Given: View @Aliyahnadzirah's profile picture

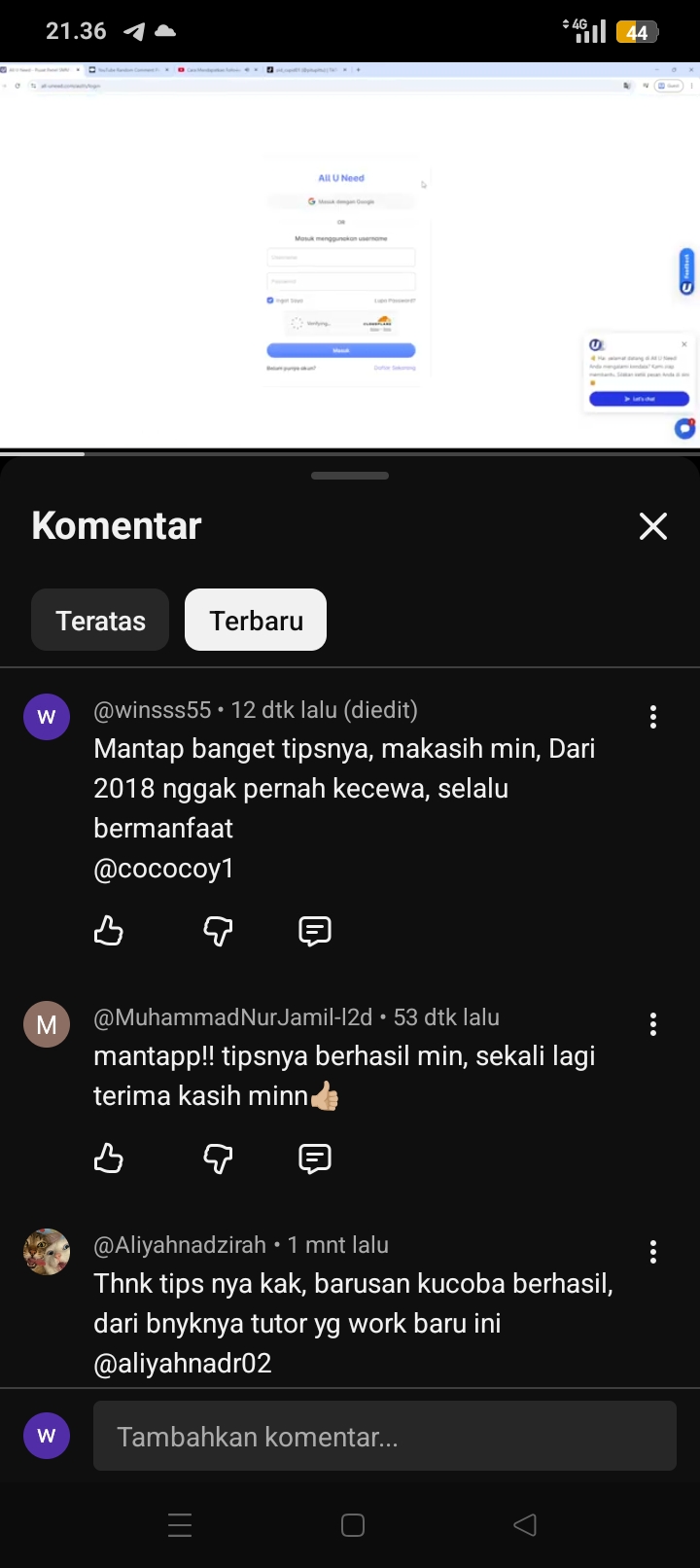Looking at the screenshot, I should [47, 1252].
